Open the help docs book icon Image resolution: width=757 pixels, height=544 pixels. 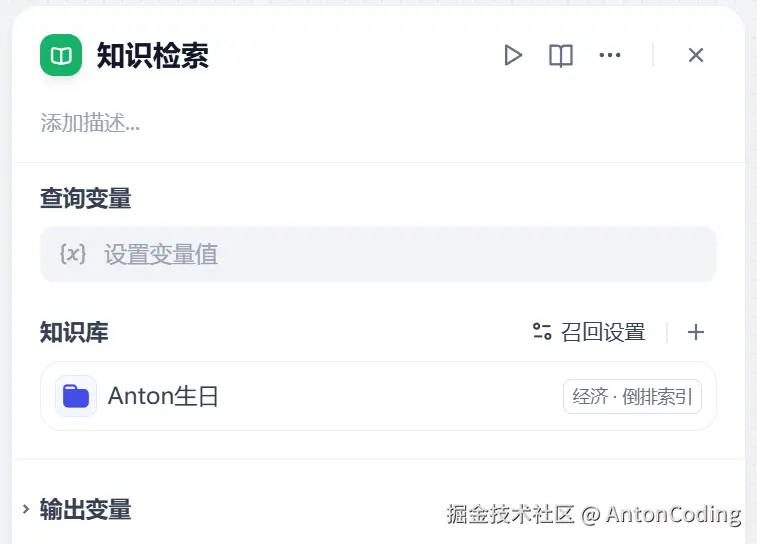[x=561, y=55]
